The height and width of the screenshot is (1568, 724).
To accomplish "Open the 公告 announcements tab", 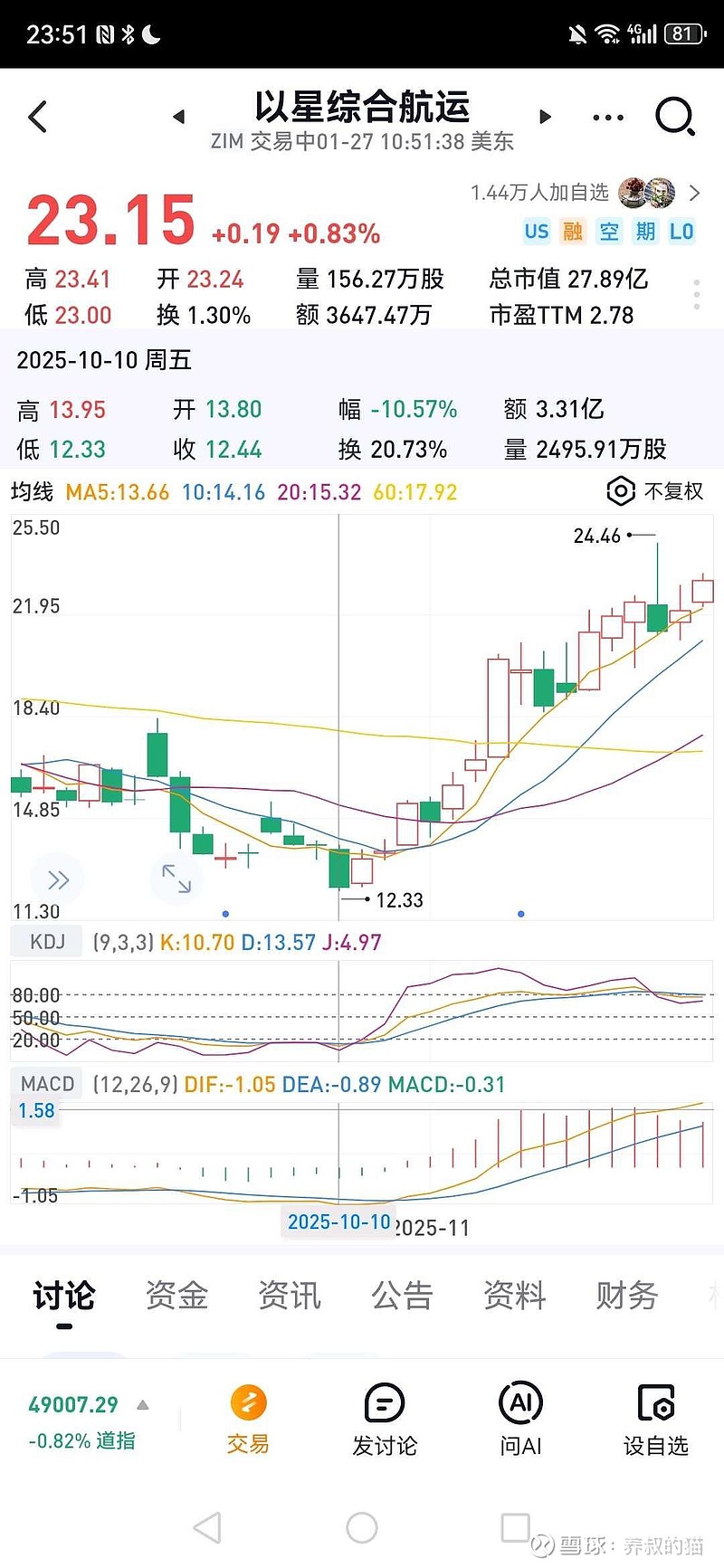I will tap(402, 1296).
